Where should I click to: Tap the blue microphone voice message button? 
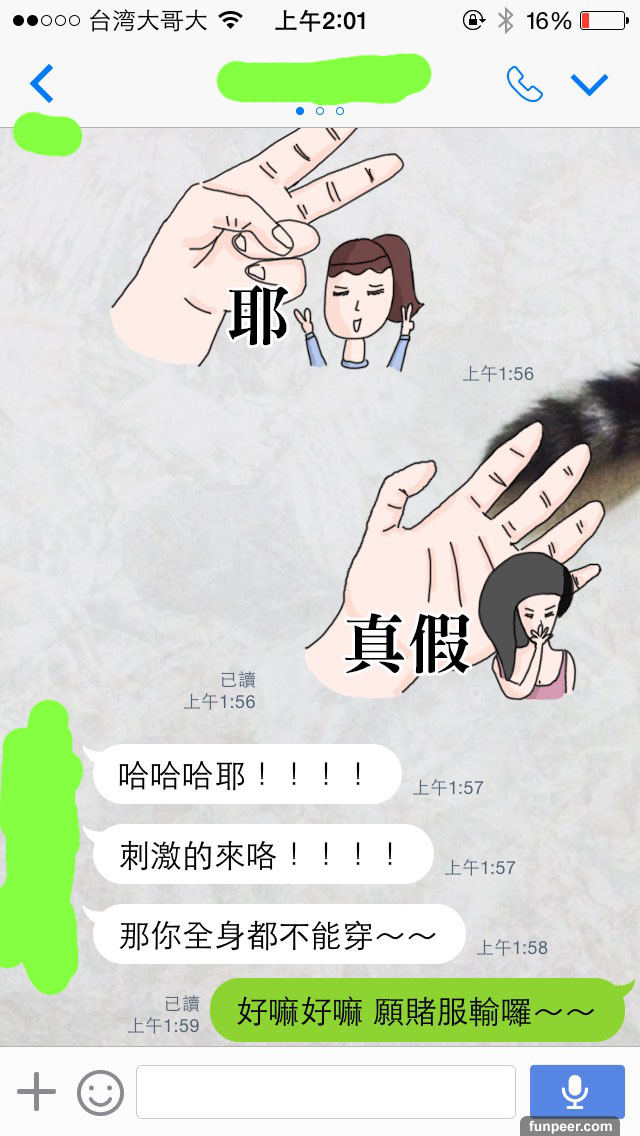(575, 1091)
